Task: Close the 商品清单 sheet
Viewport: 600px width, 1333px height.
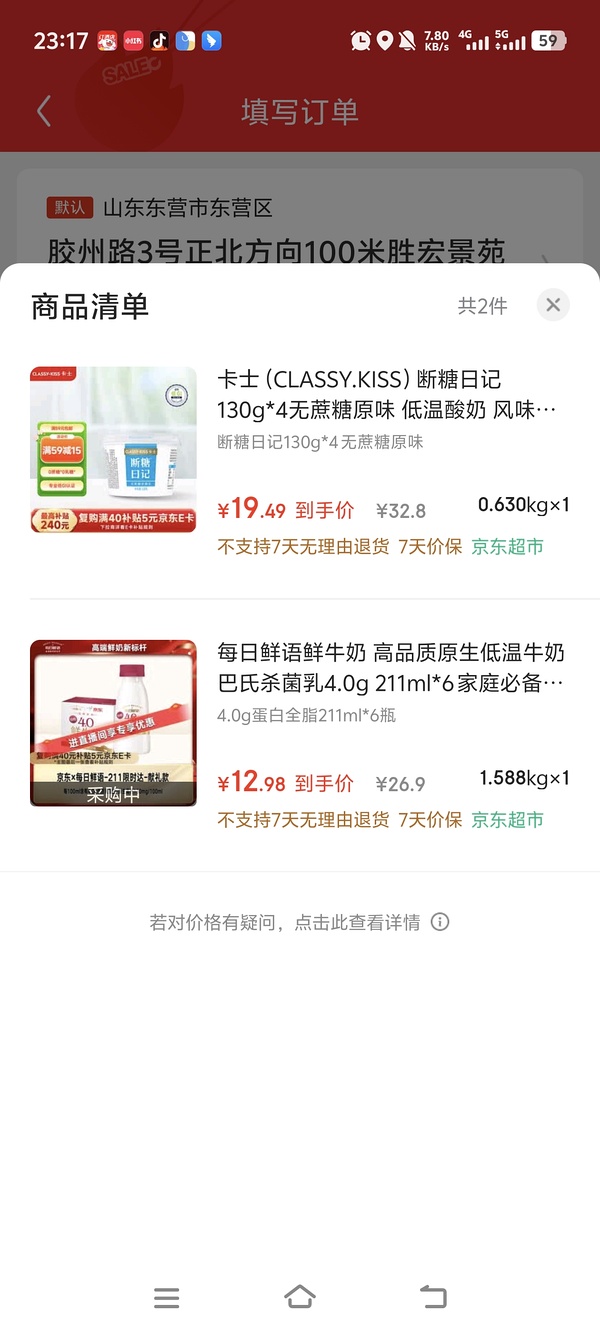Action: point(553,305)
